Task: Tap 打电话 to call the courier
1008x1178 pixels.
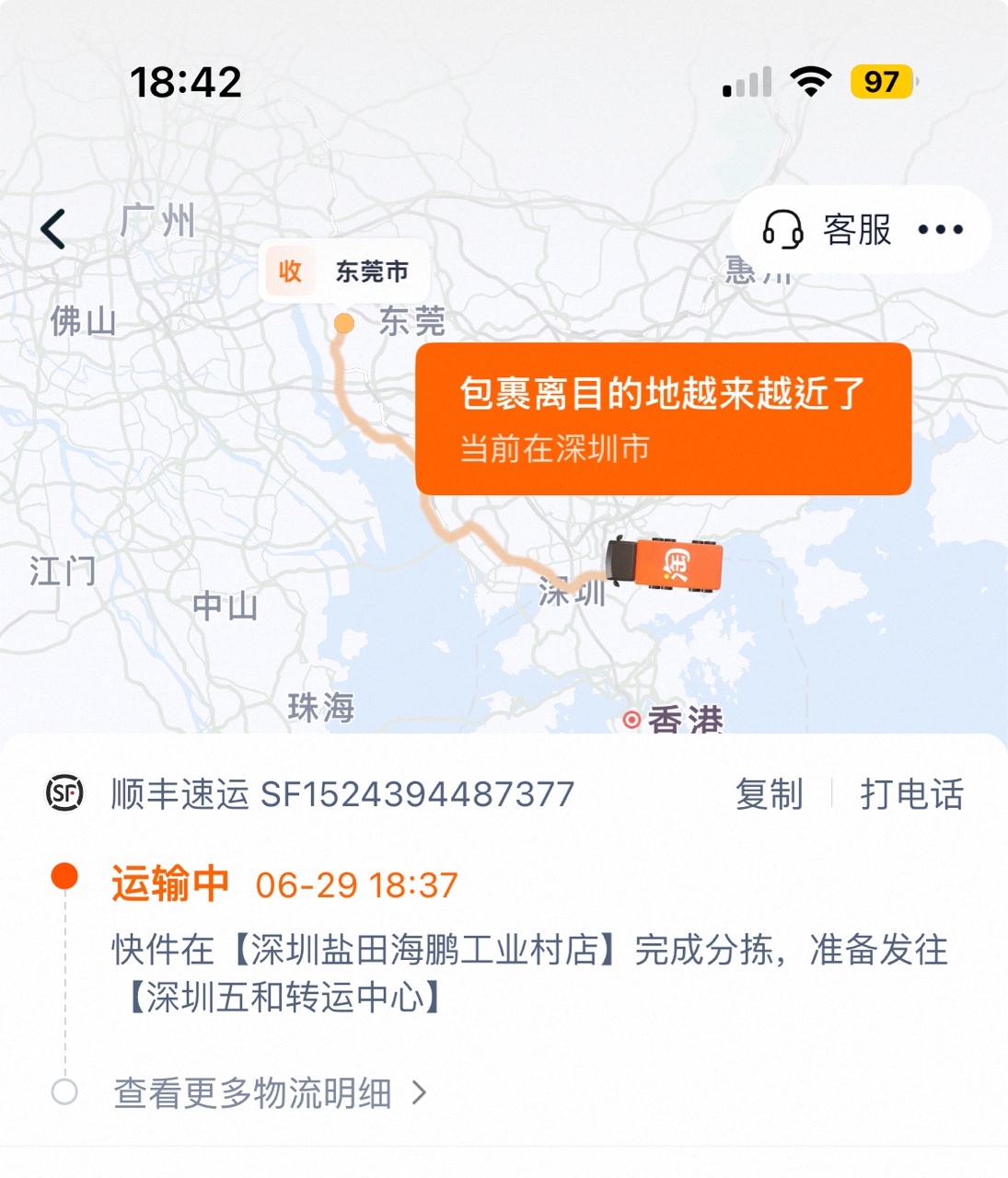Action: coord(911,794)
